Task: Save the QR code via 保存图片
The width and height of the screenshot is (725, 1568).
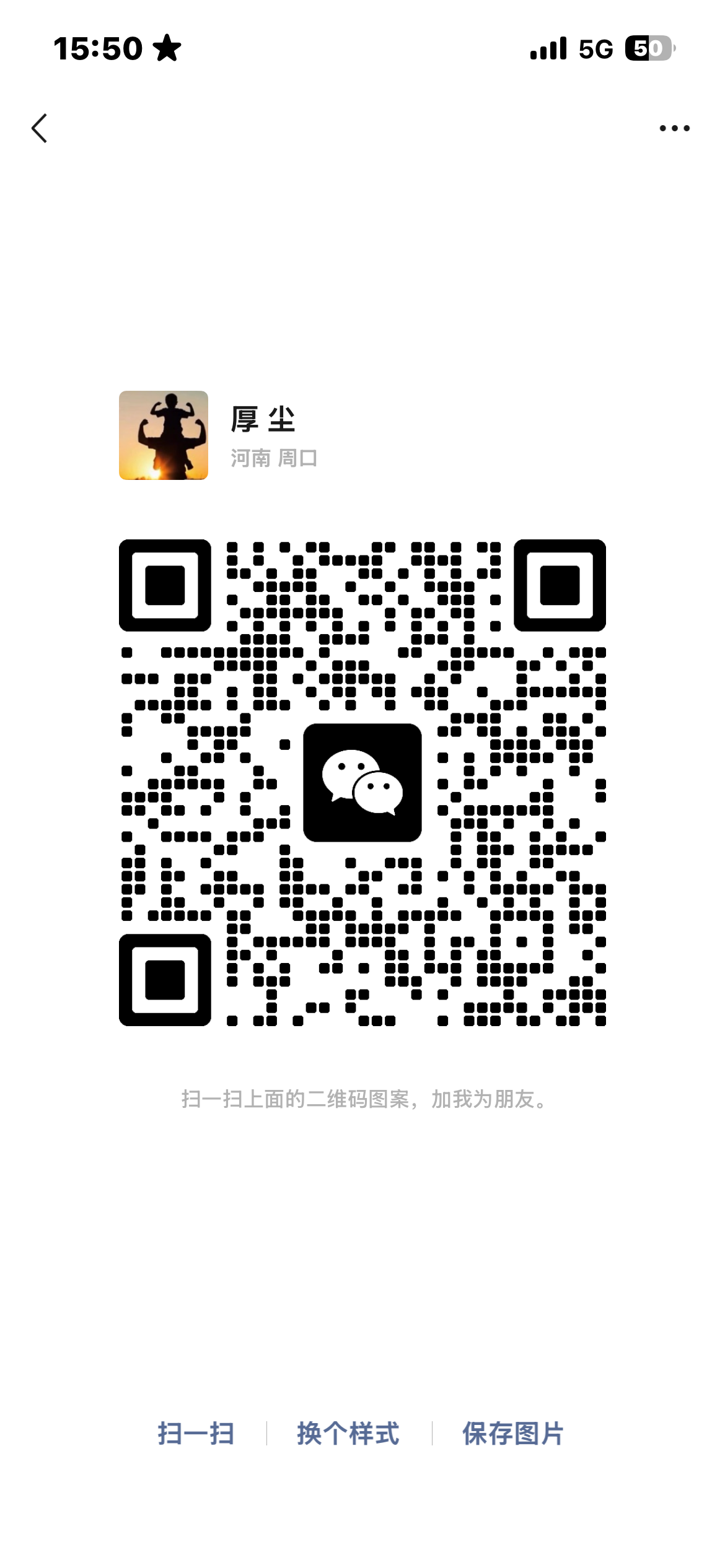Action: pos(512,1434)
